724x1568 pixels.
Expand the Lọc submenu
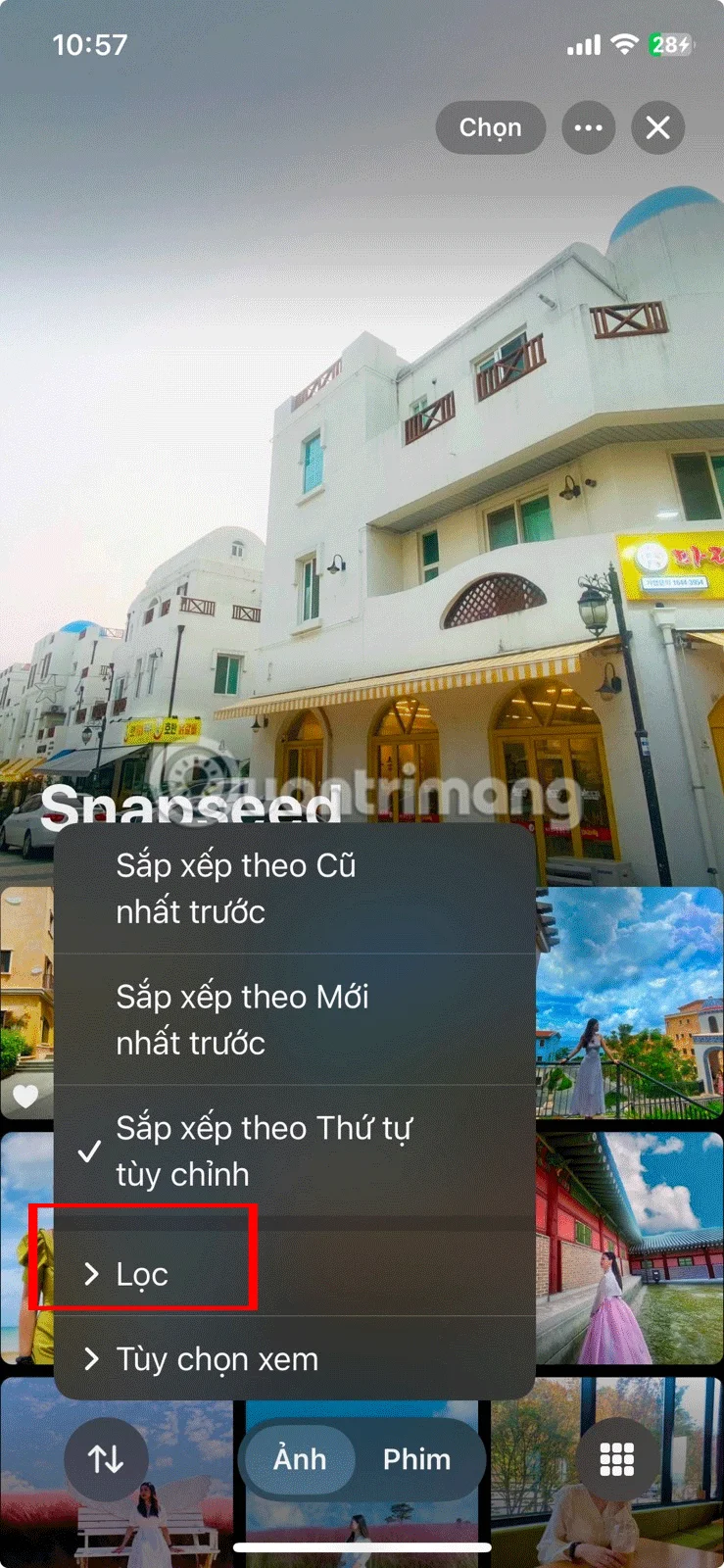click(x=143, y=1274)
